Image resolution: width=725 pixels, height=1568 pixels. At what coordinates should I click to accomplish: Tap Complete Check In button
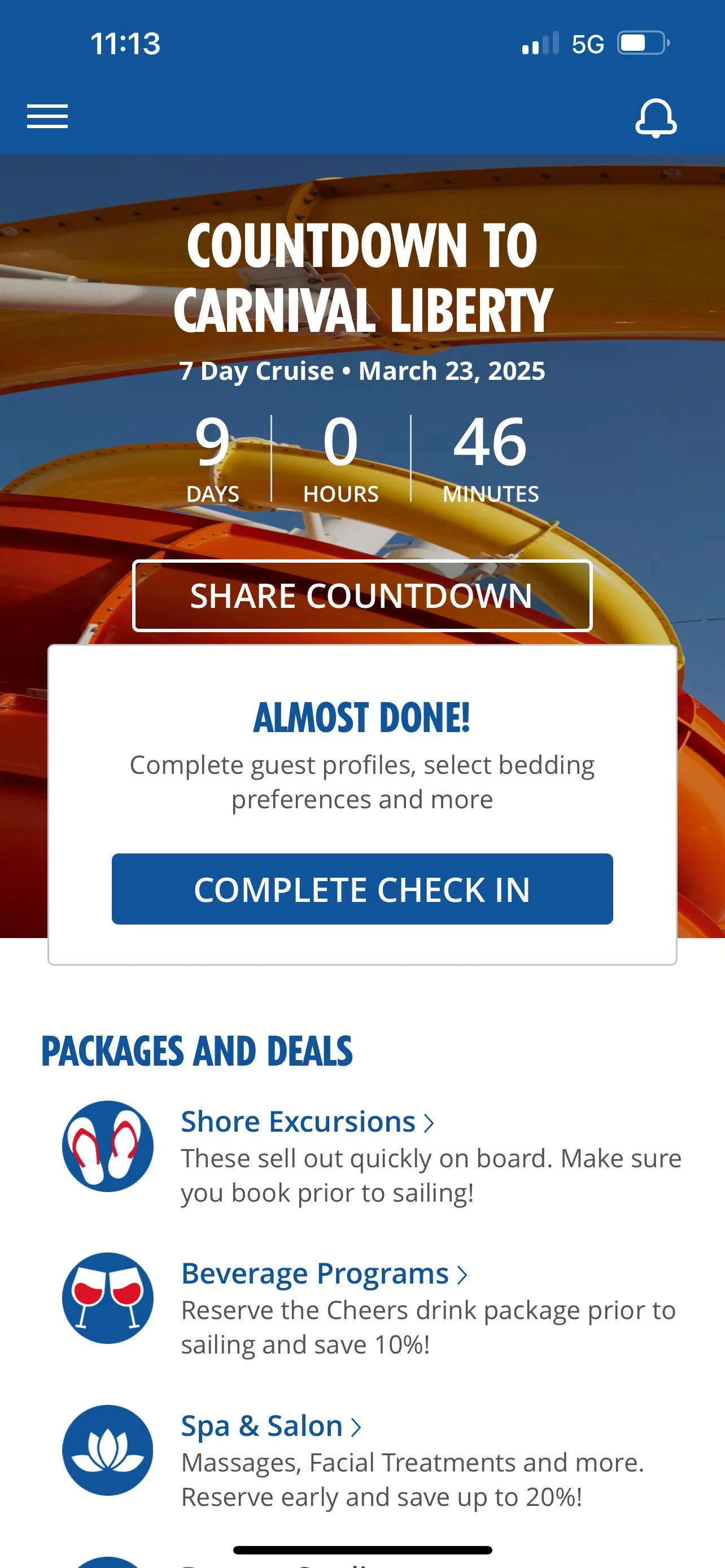coord(362,888)
